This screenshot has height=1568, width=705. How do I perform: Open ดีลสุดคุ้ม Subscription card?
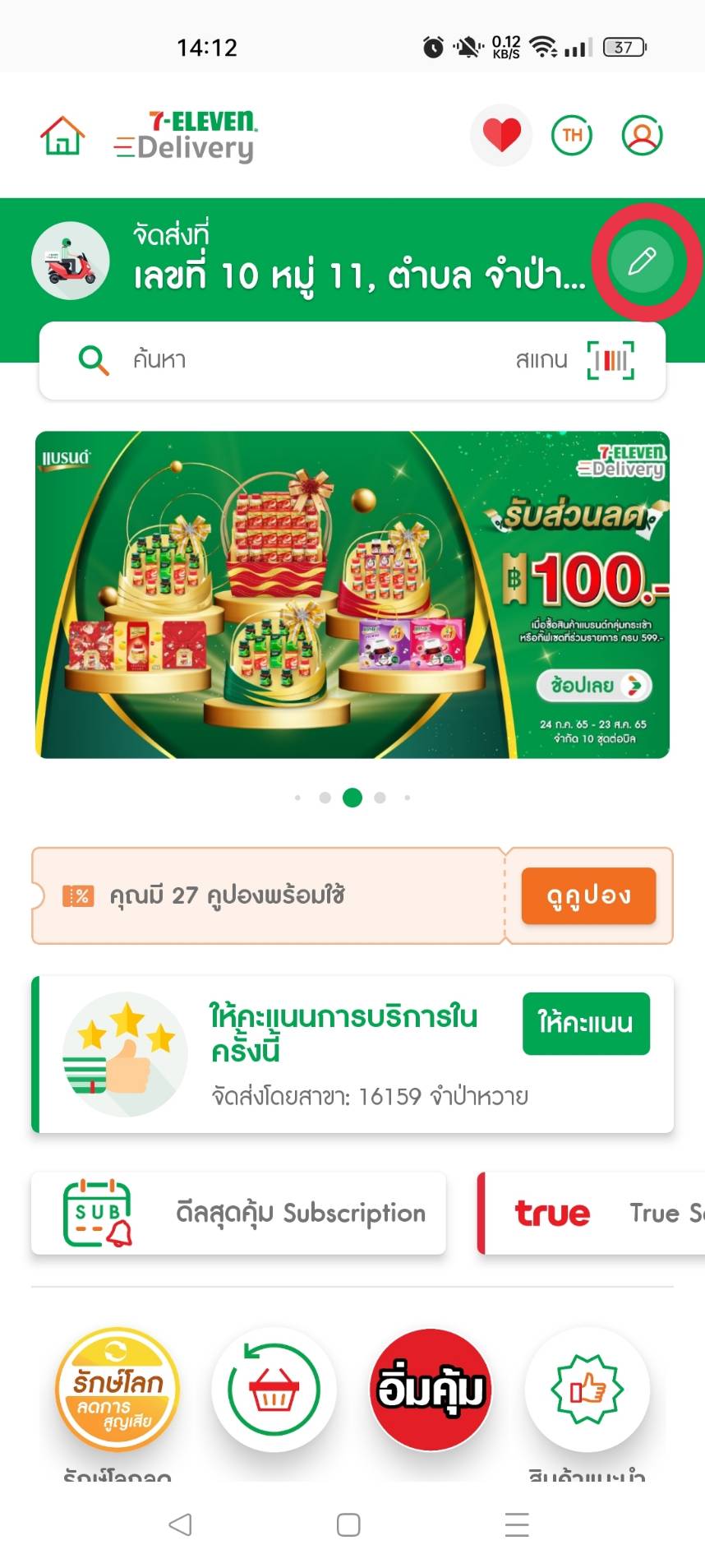238,1213
